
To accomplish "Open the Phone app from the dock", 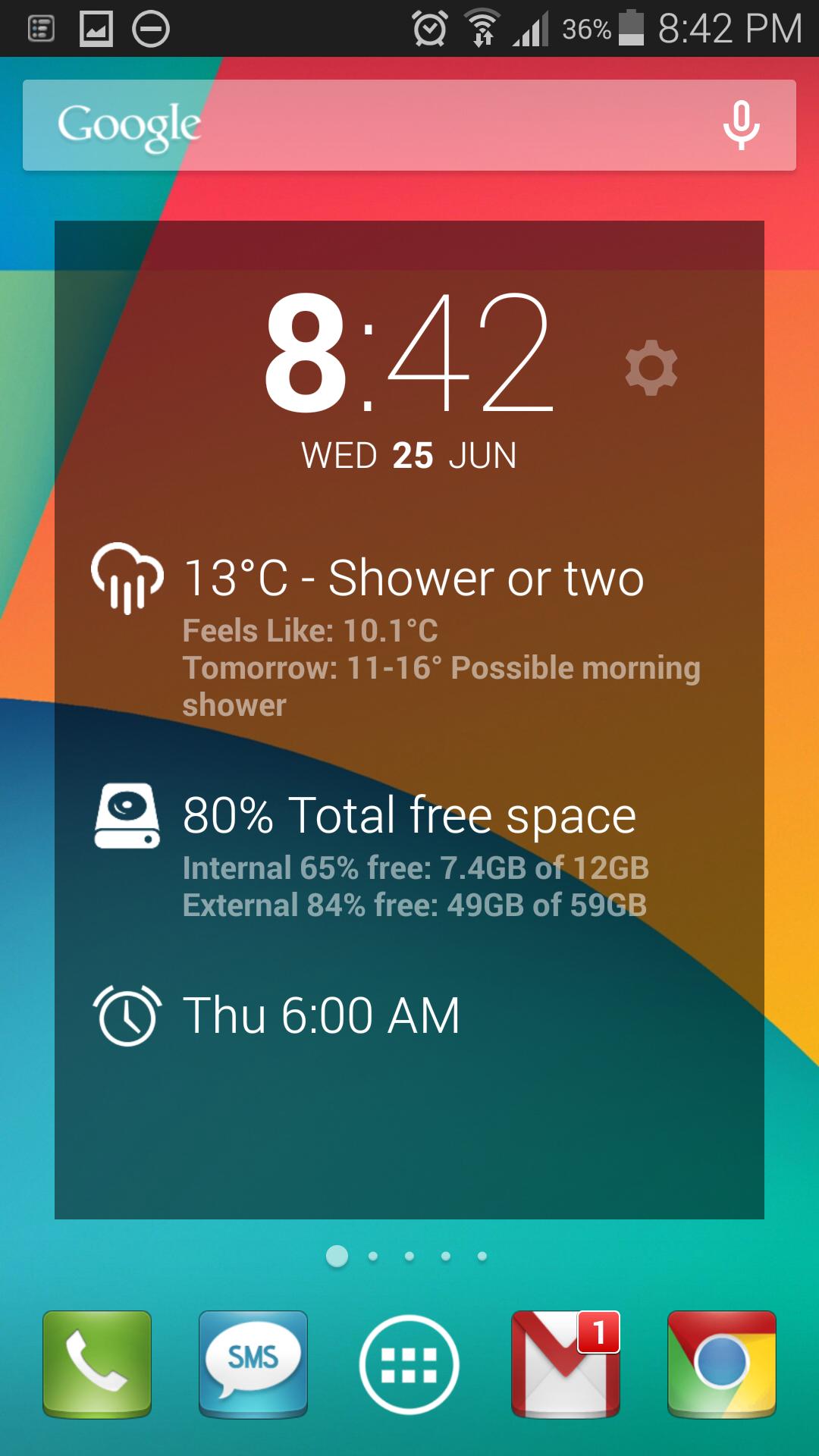I will click(x=99, y=1361).
